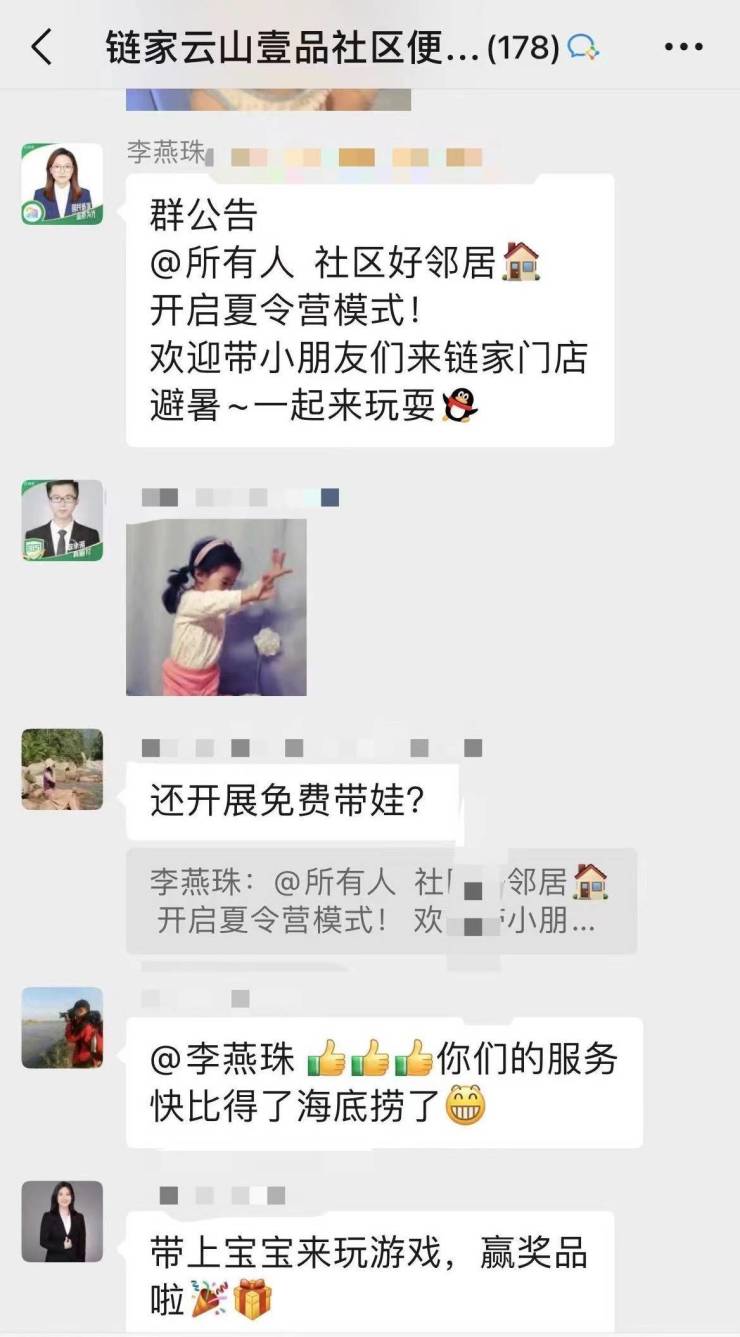This screenshot has width=740, height=1337.
Task: Open 李燕珠's profile avatar
Action: [x=62, y=184]
